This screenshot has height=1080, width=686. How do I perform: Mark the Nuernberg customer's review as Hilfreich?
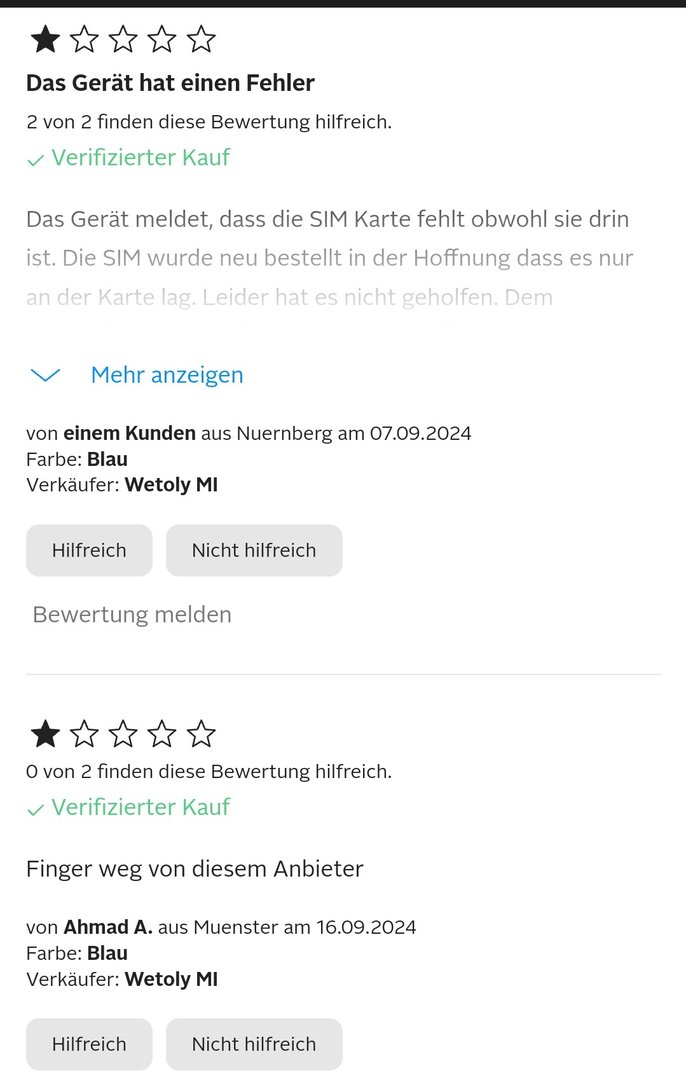(x=89, y=550)
